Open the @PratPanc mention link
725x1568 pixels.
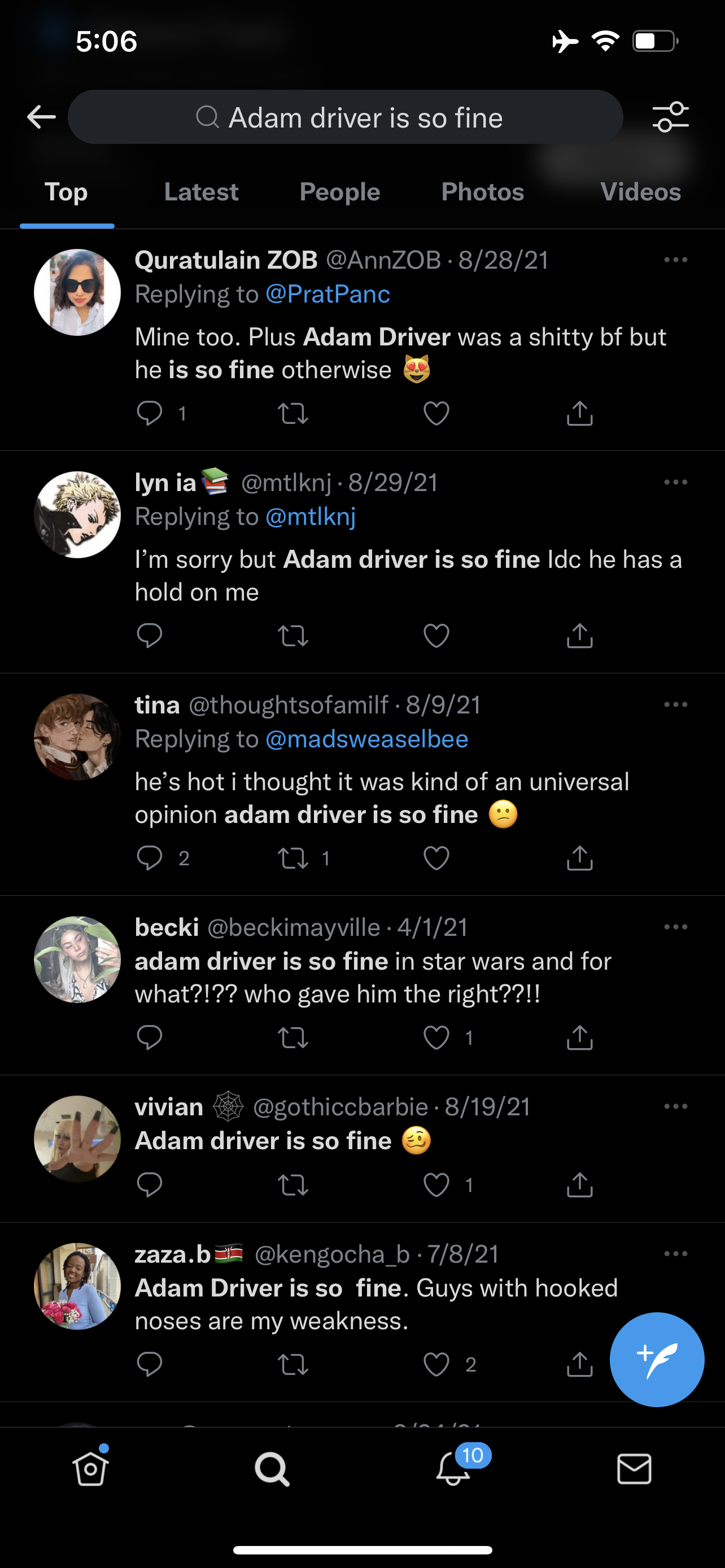pyautogui.click(x=327, y=294)
